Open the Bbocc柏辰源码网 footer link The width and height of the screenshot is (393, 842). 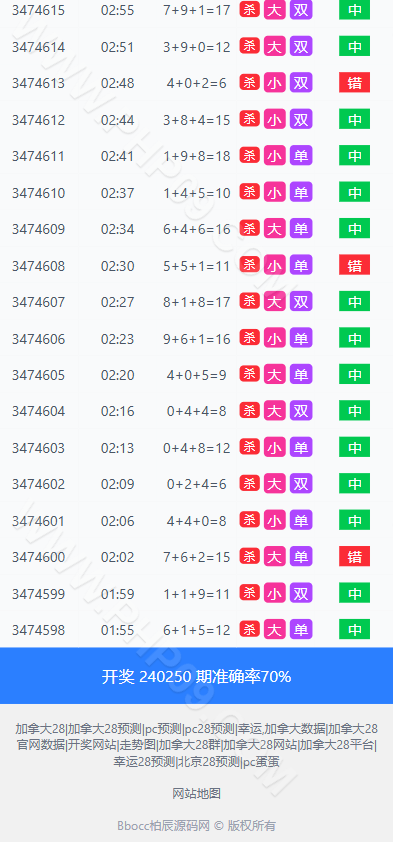[x=163, y=825]
